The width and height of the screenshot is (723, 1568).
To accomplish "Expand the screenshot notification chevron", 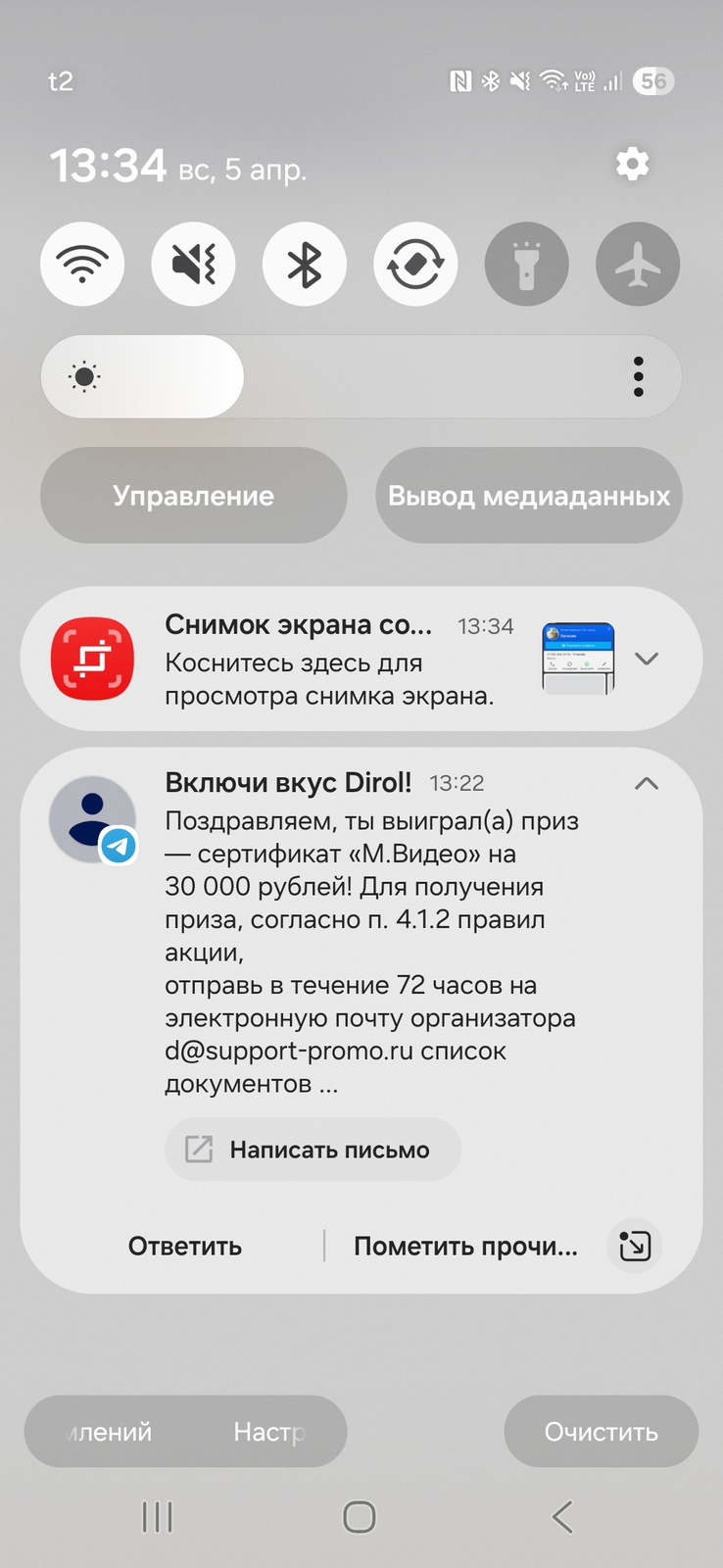I will click(647, 659).
